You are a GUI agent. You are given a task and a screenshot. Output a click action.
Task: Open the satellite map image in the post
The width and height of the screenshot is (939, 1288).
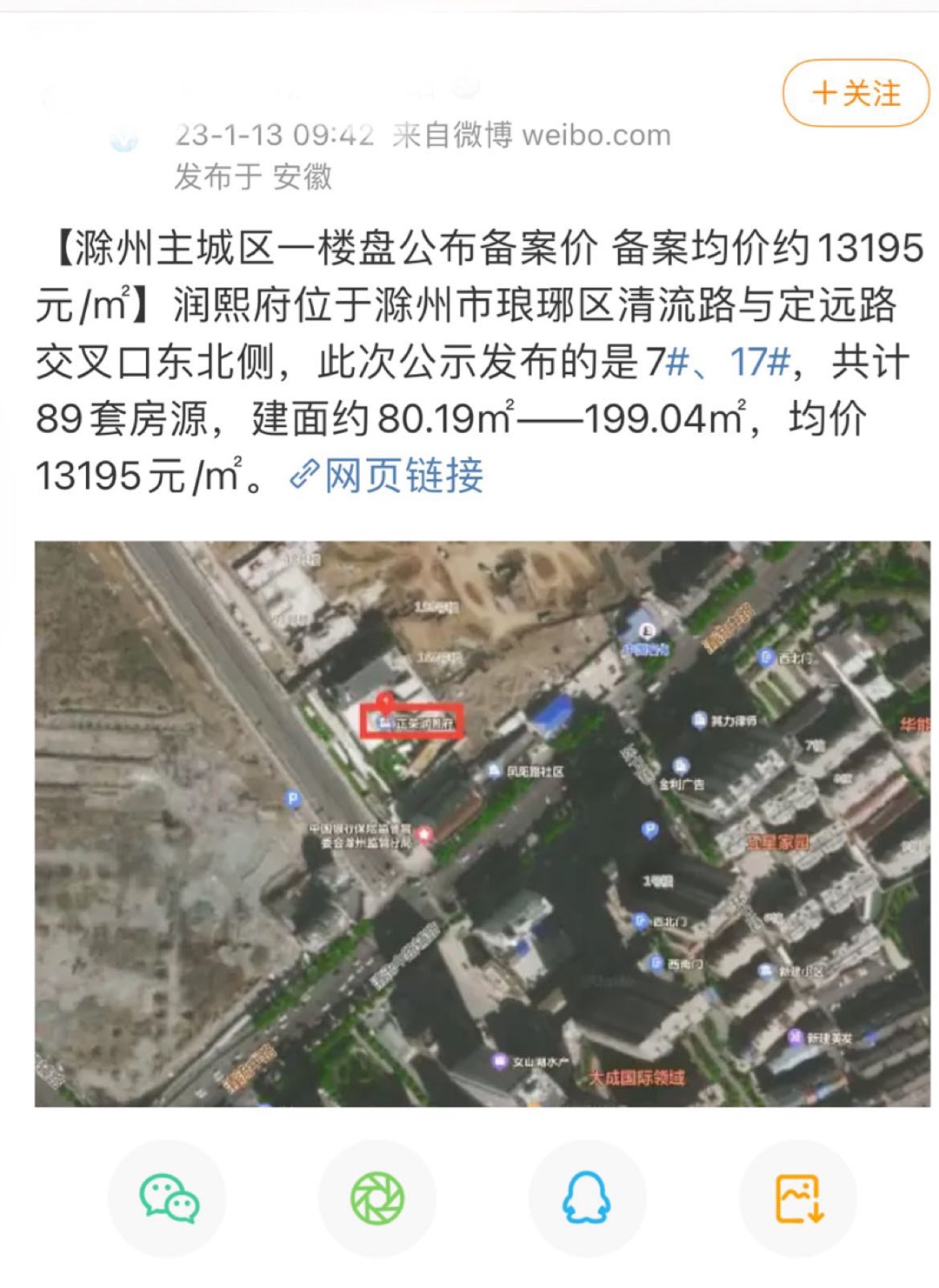point(482,823)
